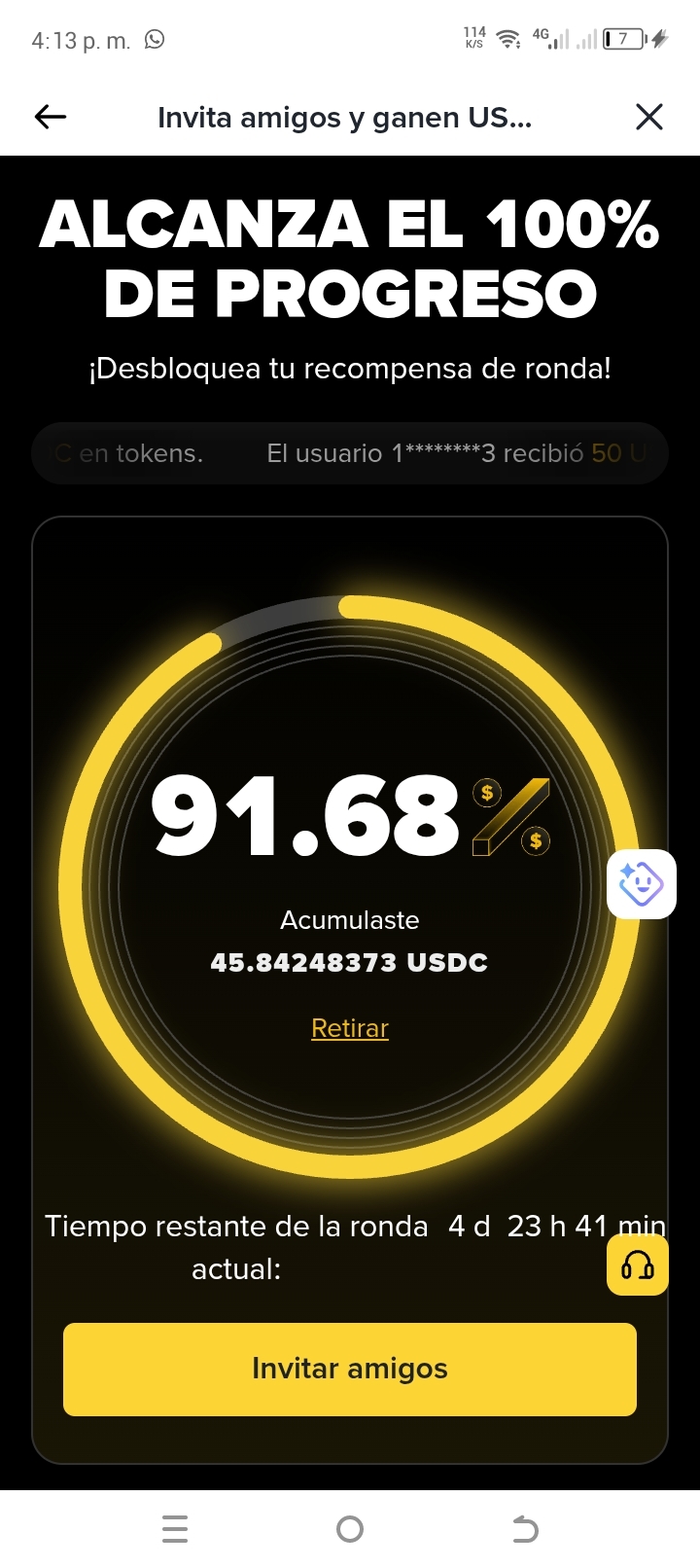Image resolution: width=700 pixels, height=1568 pixels.
Task: Open recent apps from navigation bar
Action: (x=175, y=1529)
